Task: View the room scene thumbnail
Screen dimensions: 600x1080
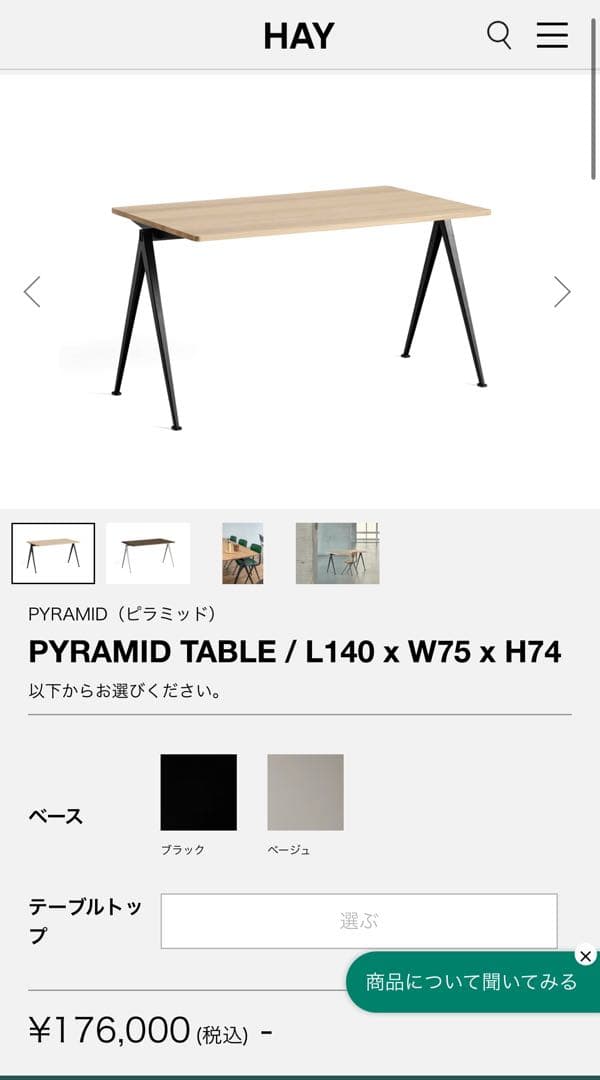Action: pyautogui.click(x=337, y=553)
